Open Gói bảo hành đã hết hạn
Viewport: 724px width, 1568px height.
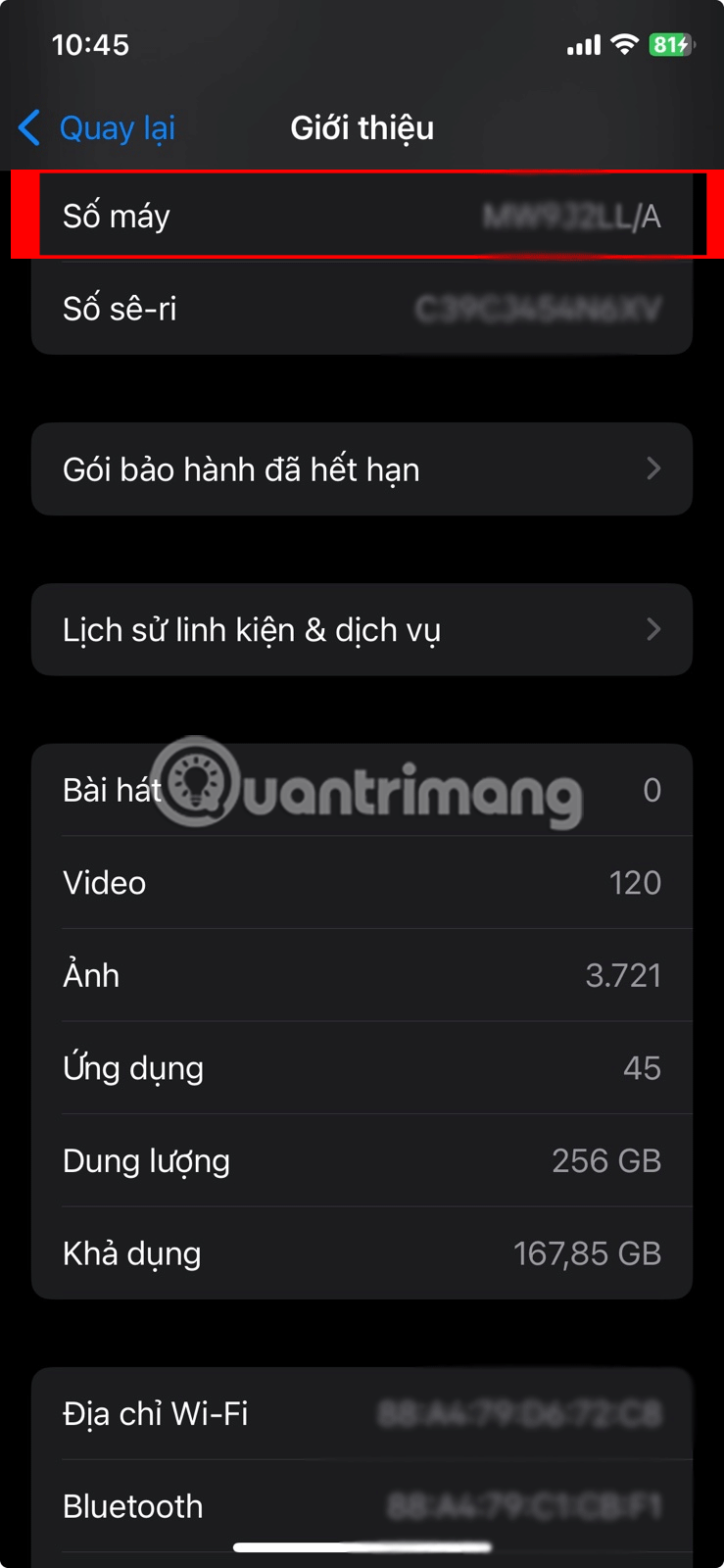click(x=362, y=469)
